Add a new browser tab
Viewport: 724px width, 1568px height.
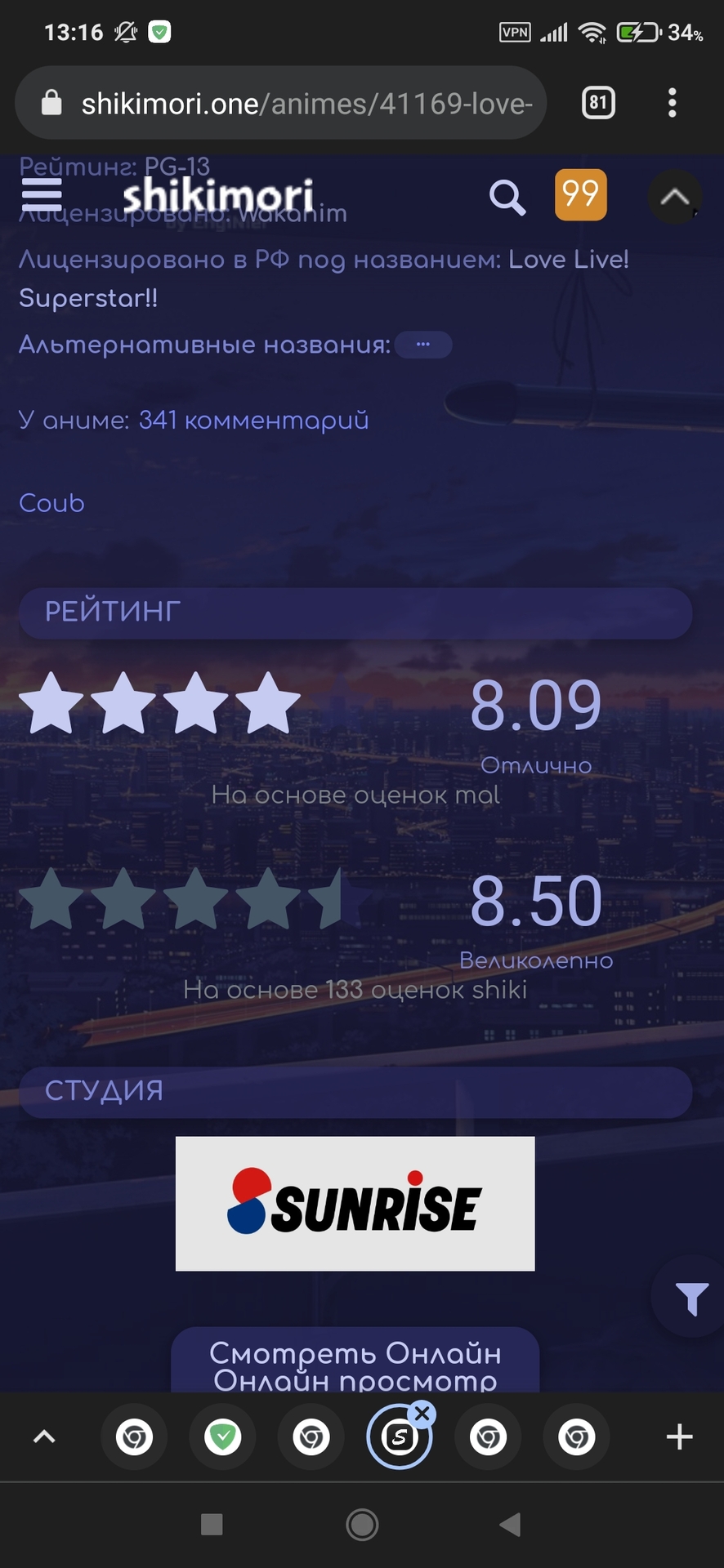pos(679,1437)
